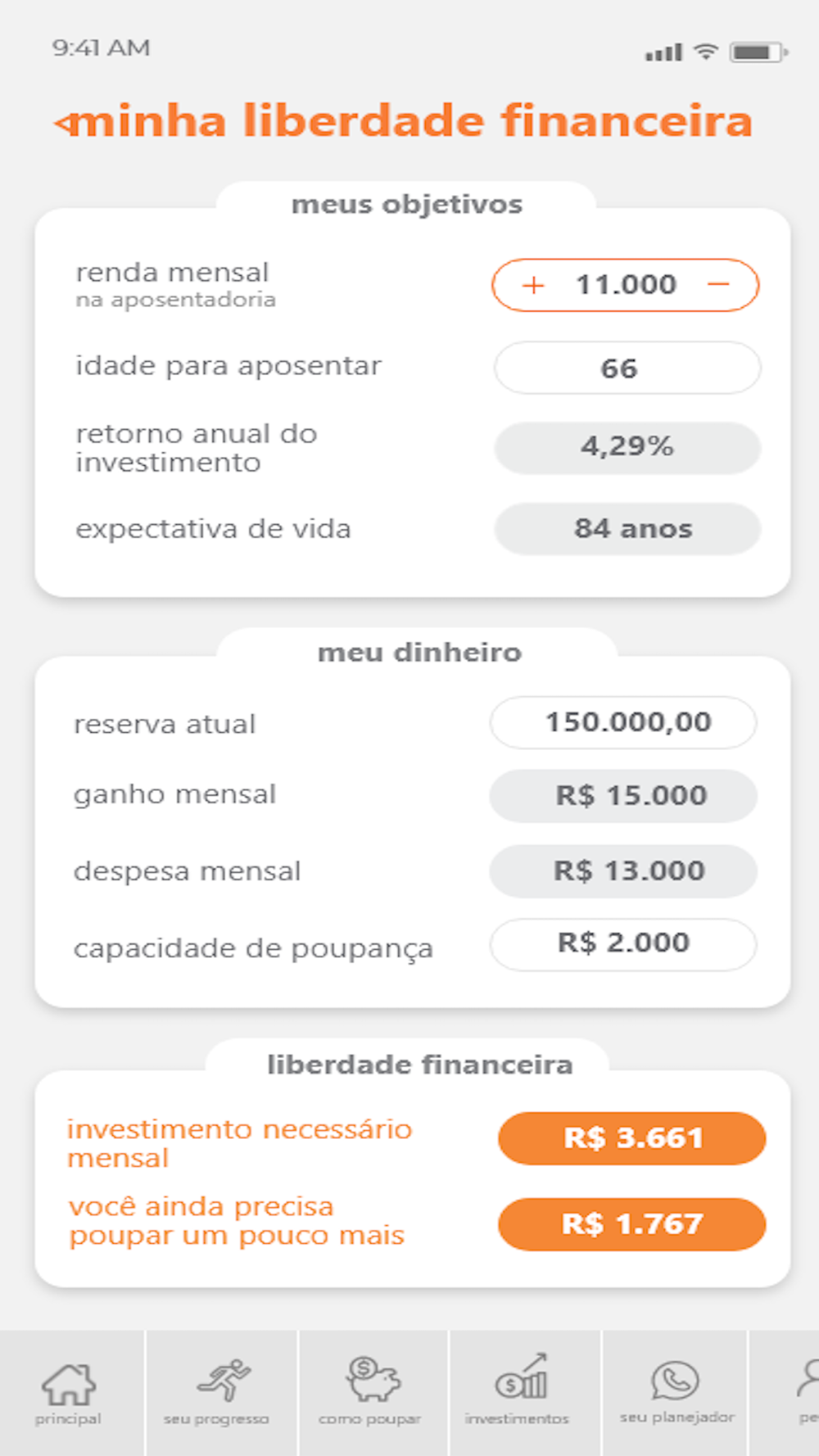
Task: Open the principal tab
Action: [x=70, y=1393]
